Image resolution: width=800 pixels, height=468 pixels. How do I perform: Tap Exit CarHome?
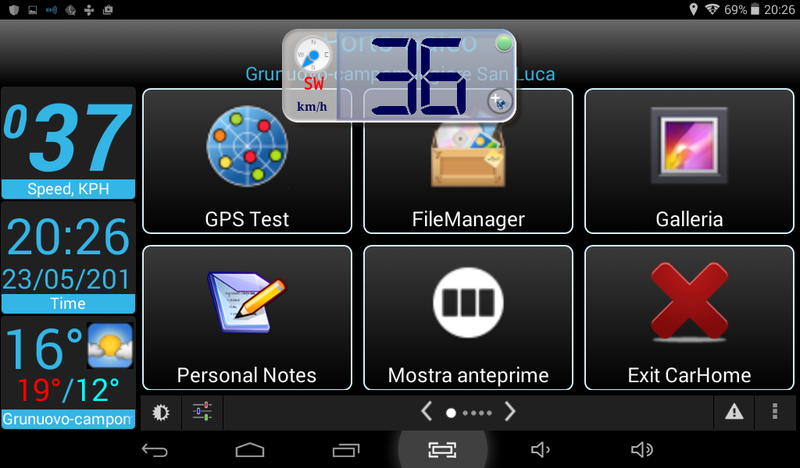(689, 316)
